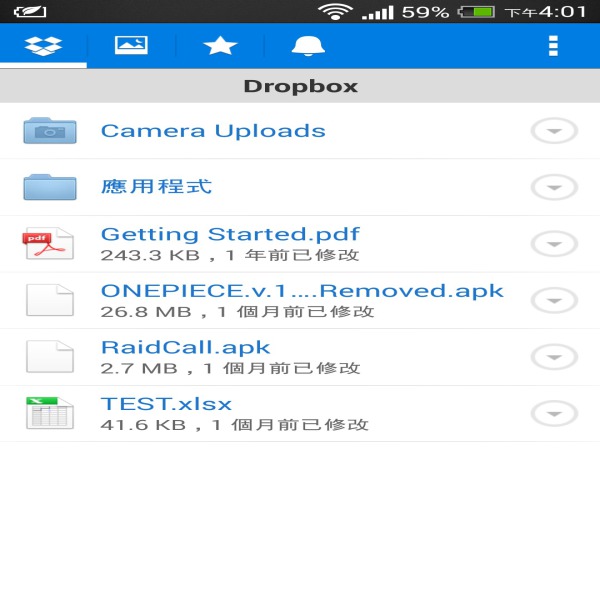Open the overflow menu
Image resolution: width=600 pixels, height=600 pixels.
[553, 46]
